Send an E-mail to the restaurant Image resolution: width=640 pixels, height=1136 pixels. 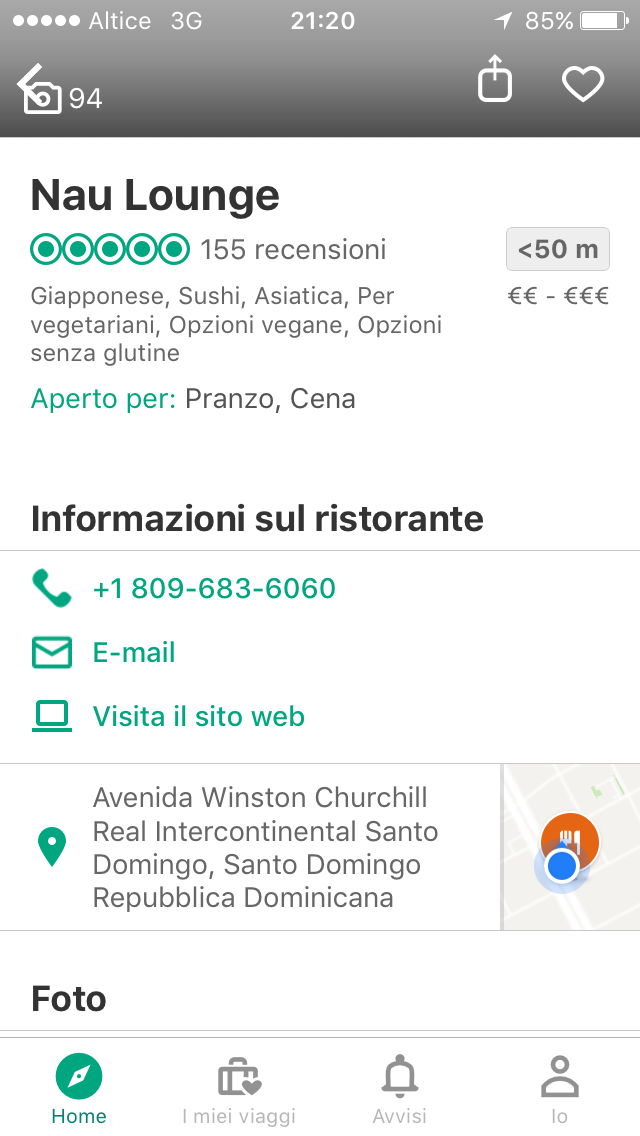coord(134,653)
